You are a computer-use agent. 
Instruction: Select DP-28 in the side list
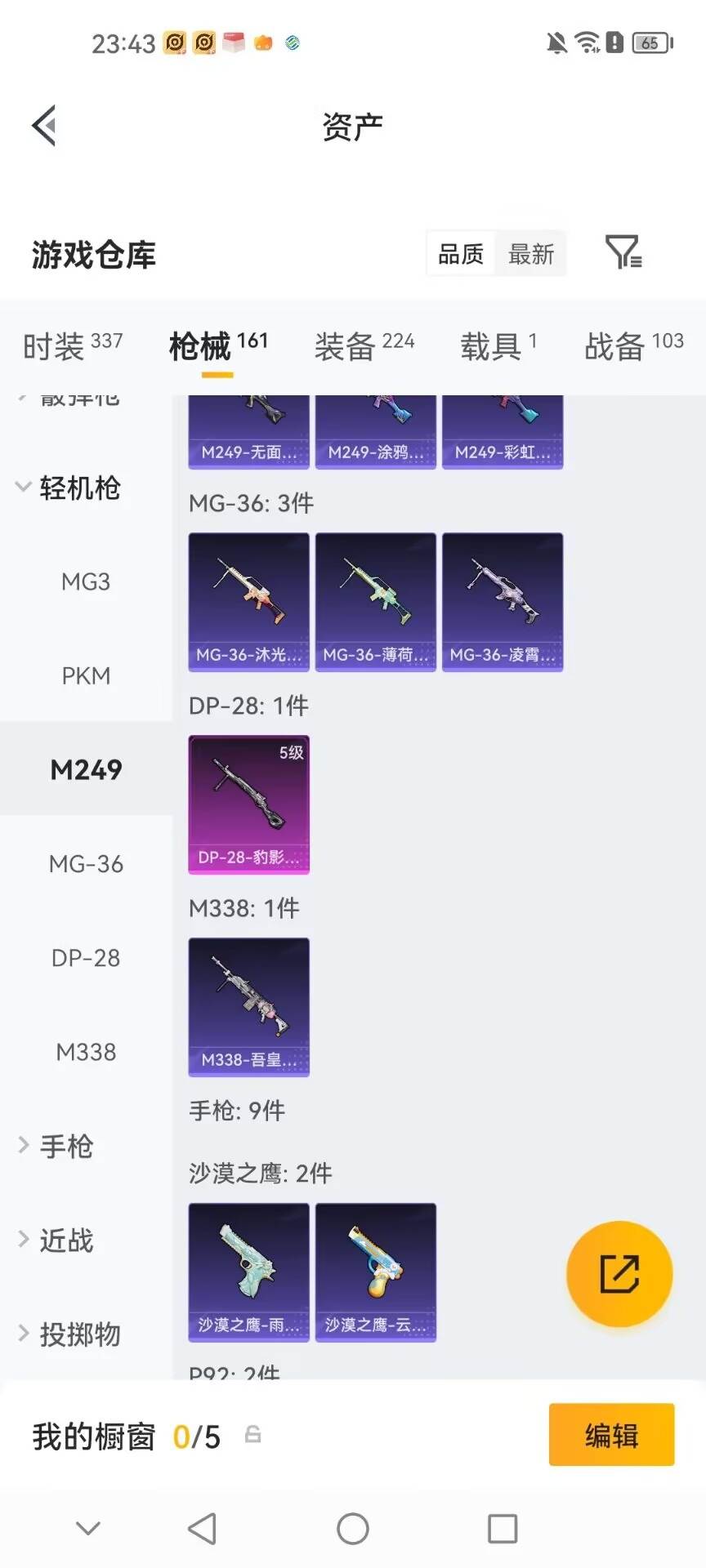click(x=86, y=957)
